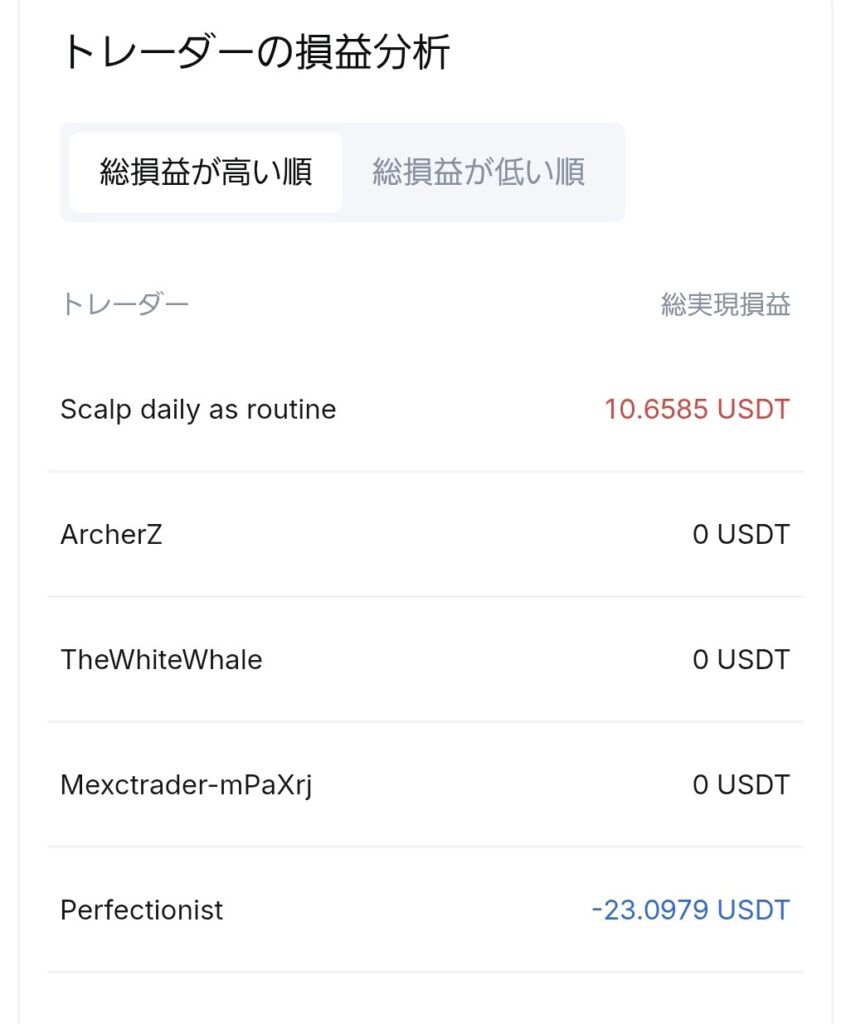Image resolution: width=851 pixels, height=1024 pixels.
Task: Open trader Scalp daily as routine
Action: point(198,409)
